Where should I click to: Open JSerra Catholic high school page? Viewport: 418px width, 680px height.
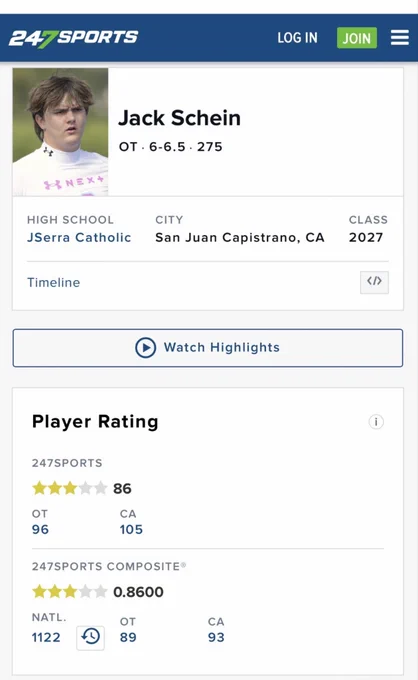coord(79,237)
